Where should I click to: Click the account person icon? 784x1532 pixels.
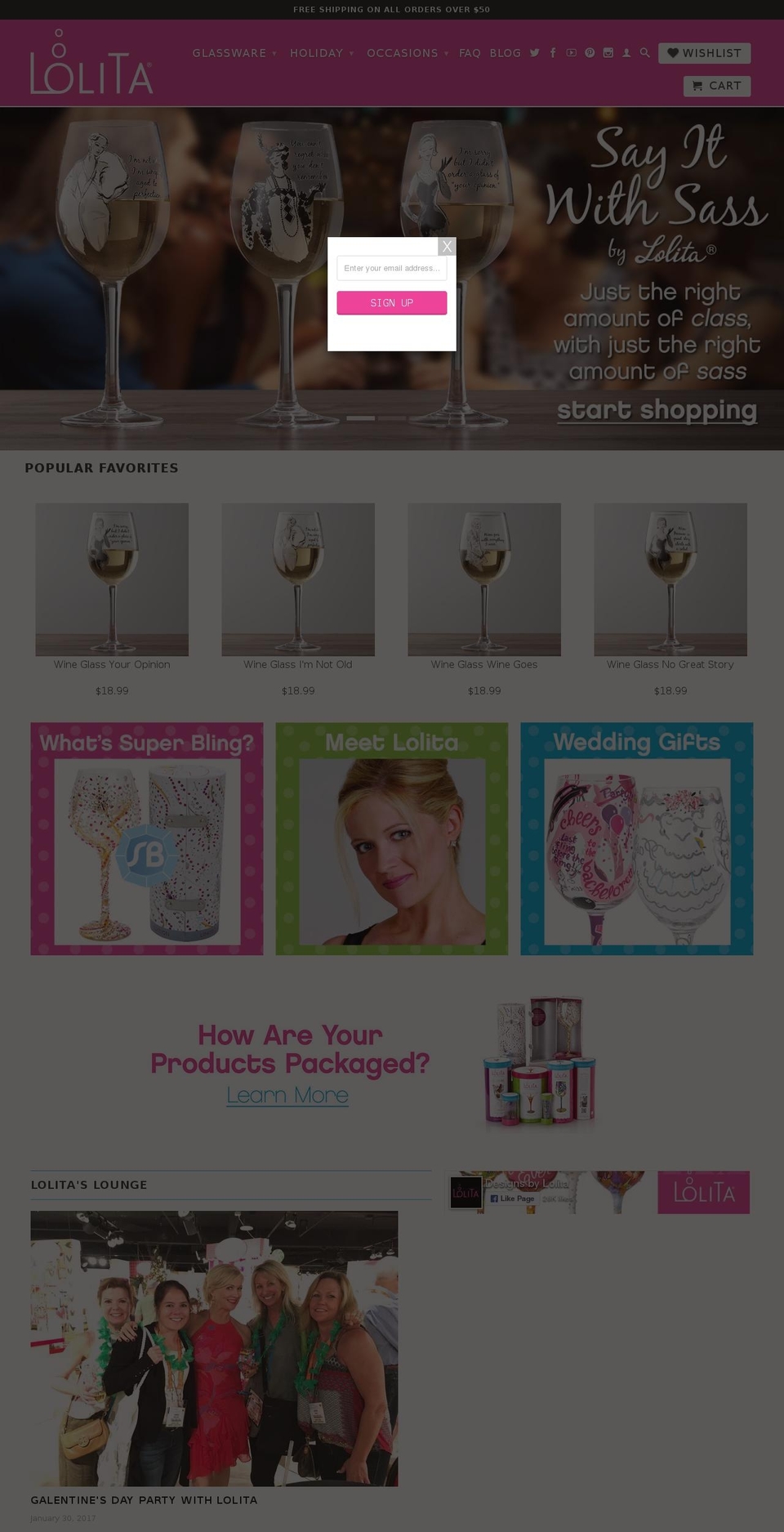[626, 52]
